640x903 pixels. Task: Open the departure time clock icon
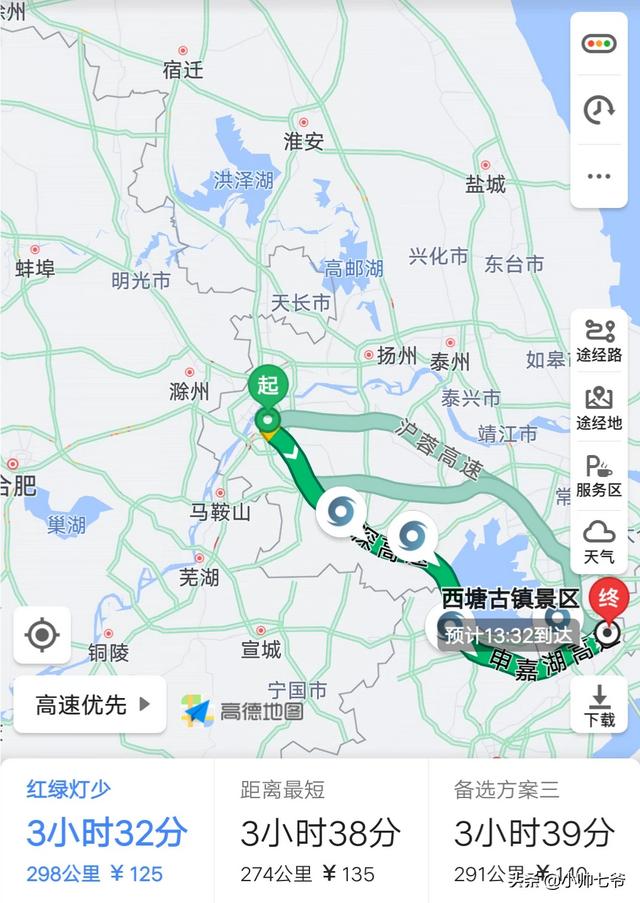click(x=598, y=110)
